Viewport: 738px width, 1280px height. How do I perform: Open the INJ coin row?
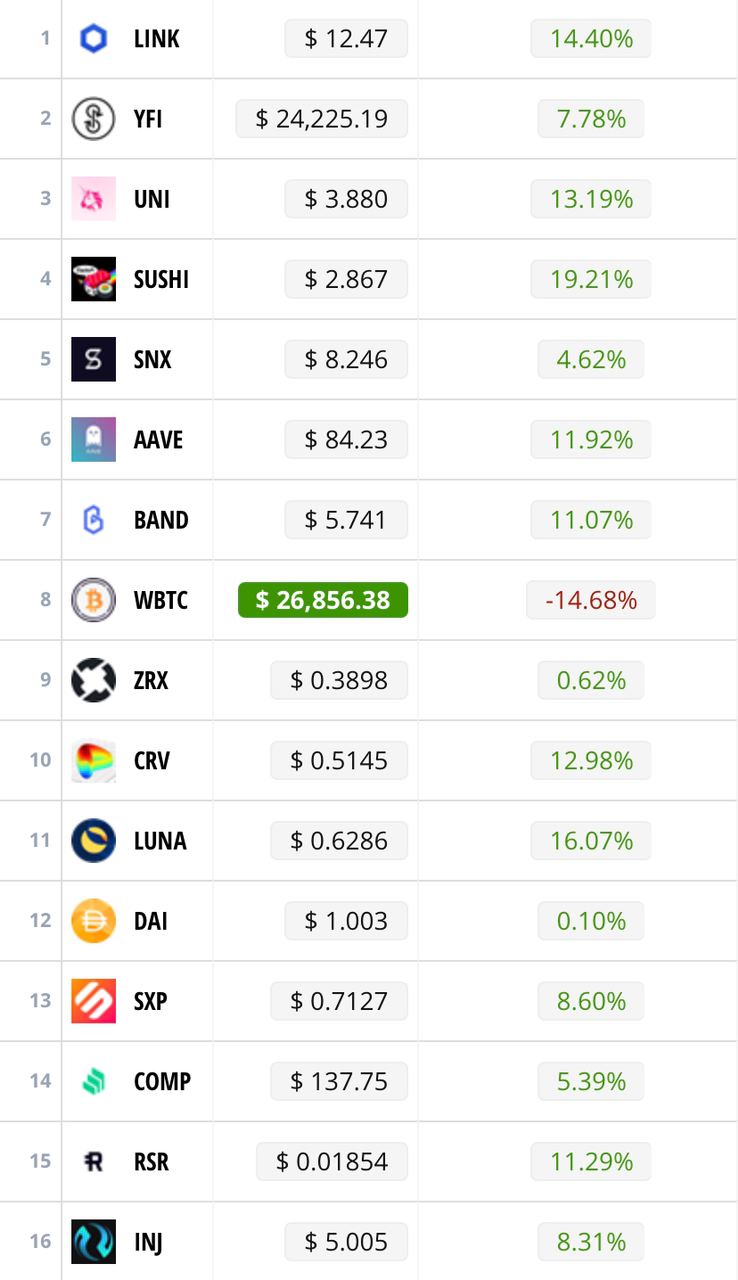click(148, 1241)
